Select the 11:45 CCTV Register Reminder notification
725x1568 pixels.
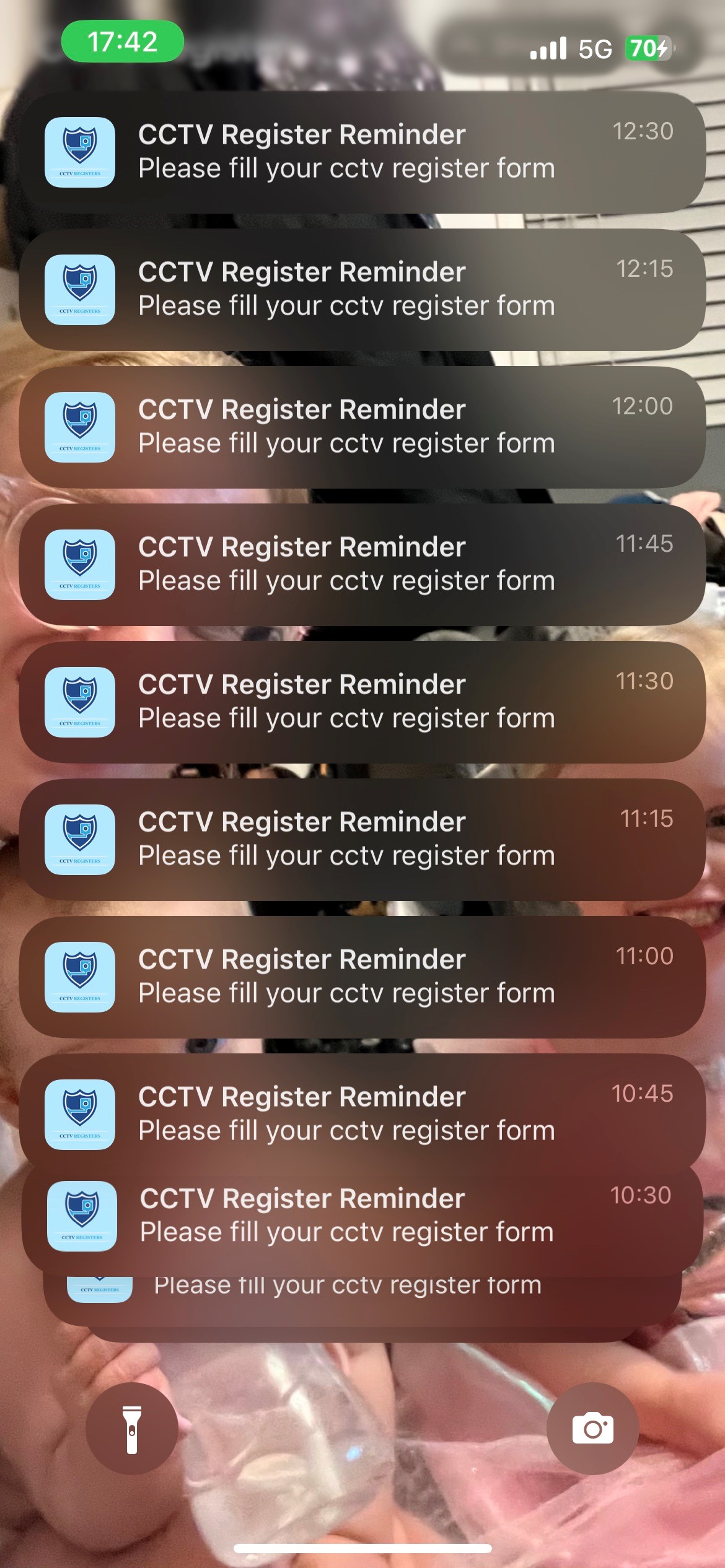pos(362,565)
